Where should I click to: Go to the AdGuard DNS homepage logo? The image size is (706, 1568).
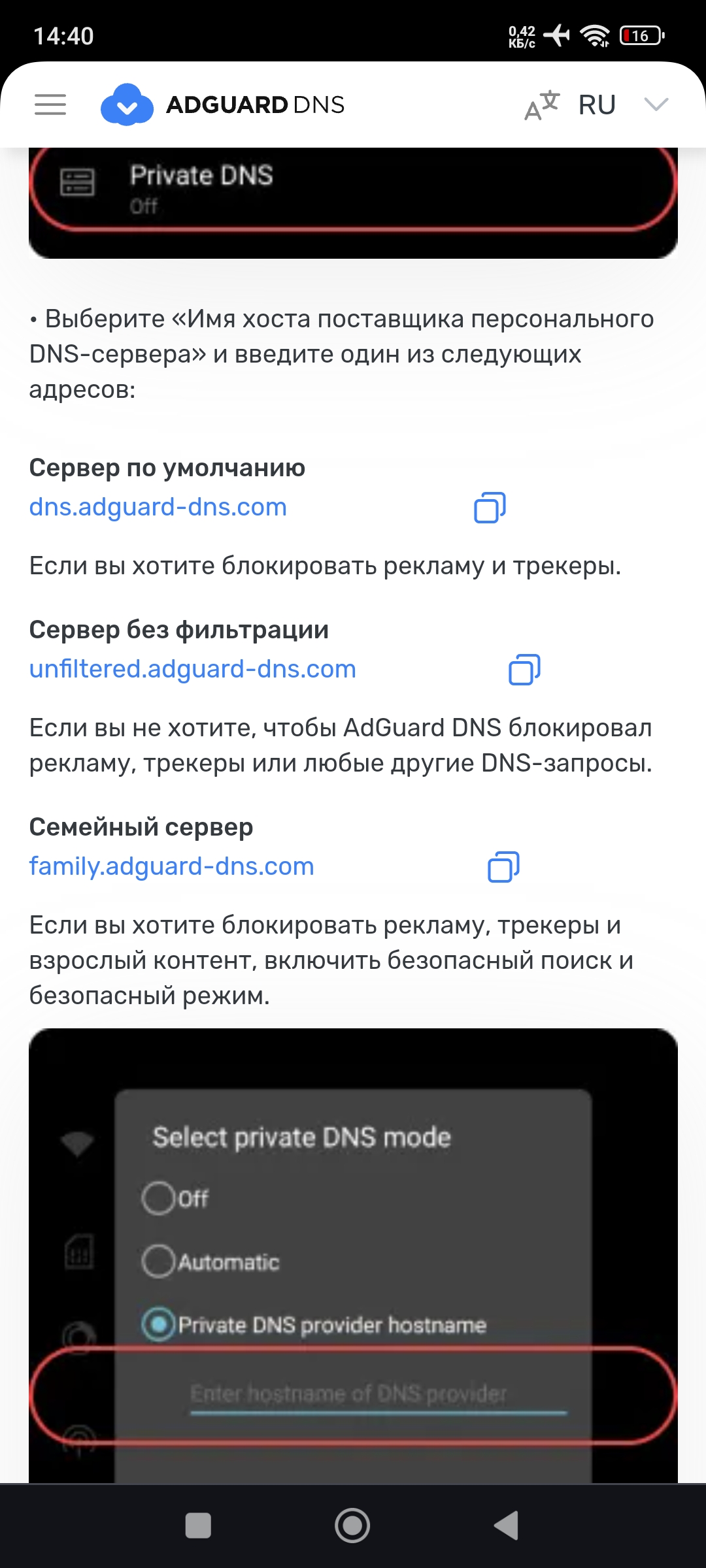point(222,105)
